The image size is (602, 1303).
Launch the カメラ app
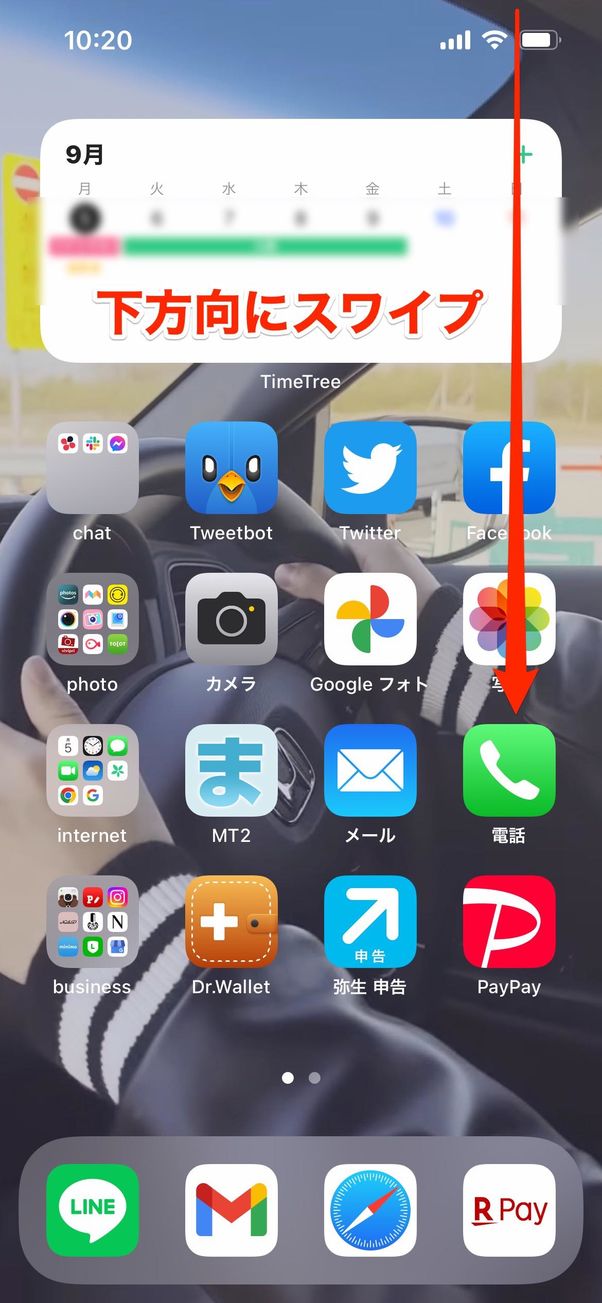pyautogui.click(x=231, y=619)
